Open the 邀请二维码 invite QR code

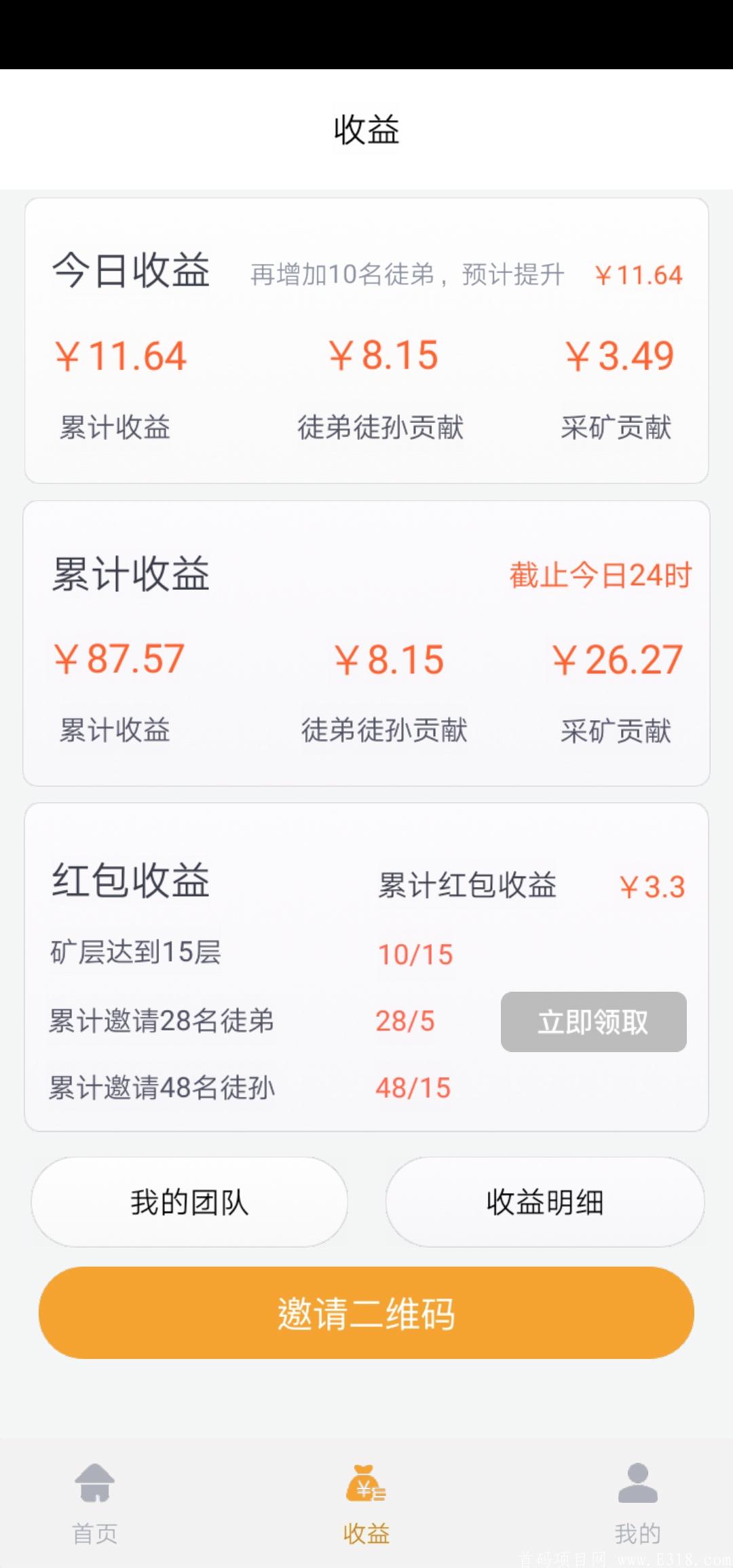pyautogui.click(x=366, y=1312)
